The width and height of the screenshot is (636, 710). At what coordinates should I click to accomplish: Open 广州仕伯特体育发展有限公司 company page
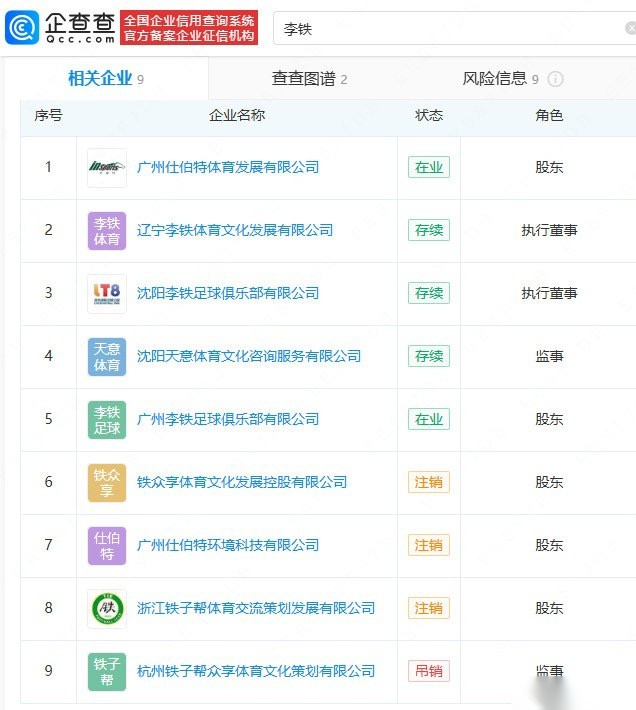[228, 167]
